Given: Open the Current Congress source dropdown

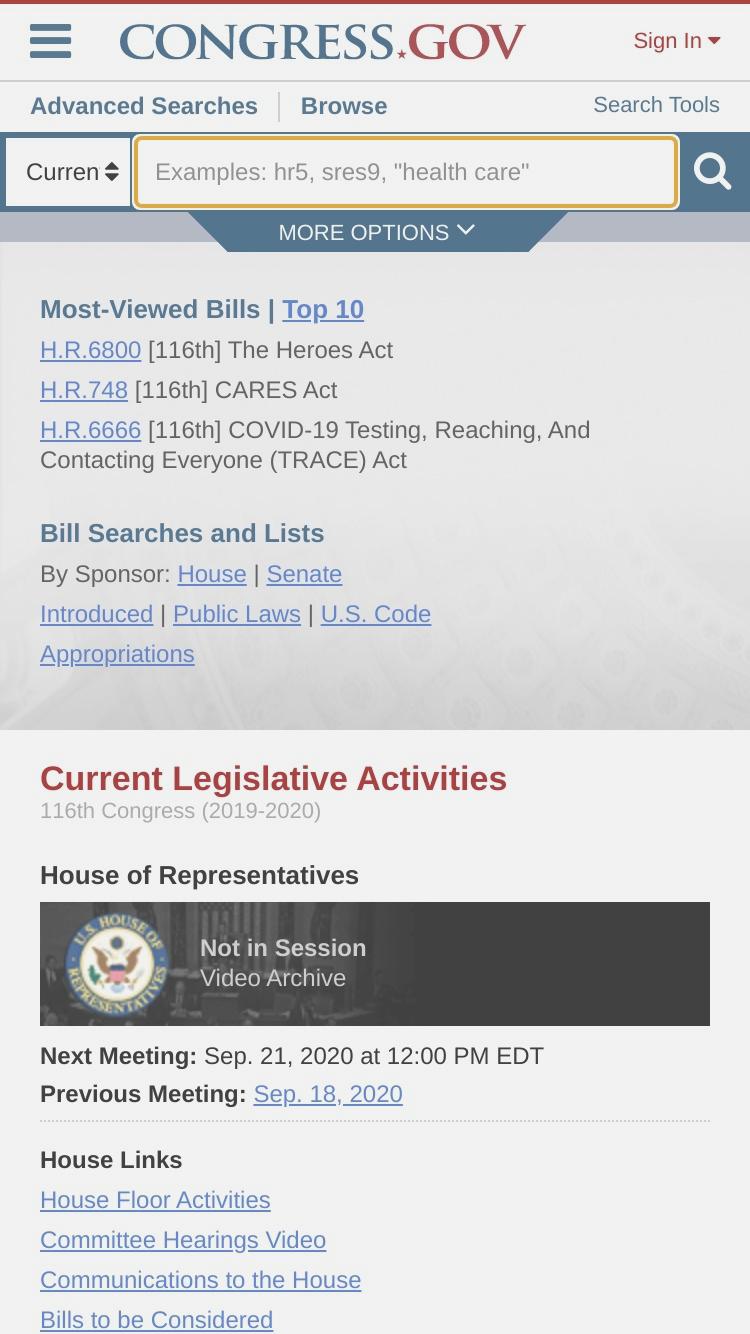Looking at the screenshot, I should click(69, 172).
